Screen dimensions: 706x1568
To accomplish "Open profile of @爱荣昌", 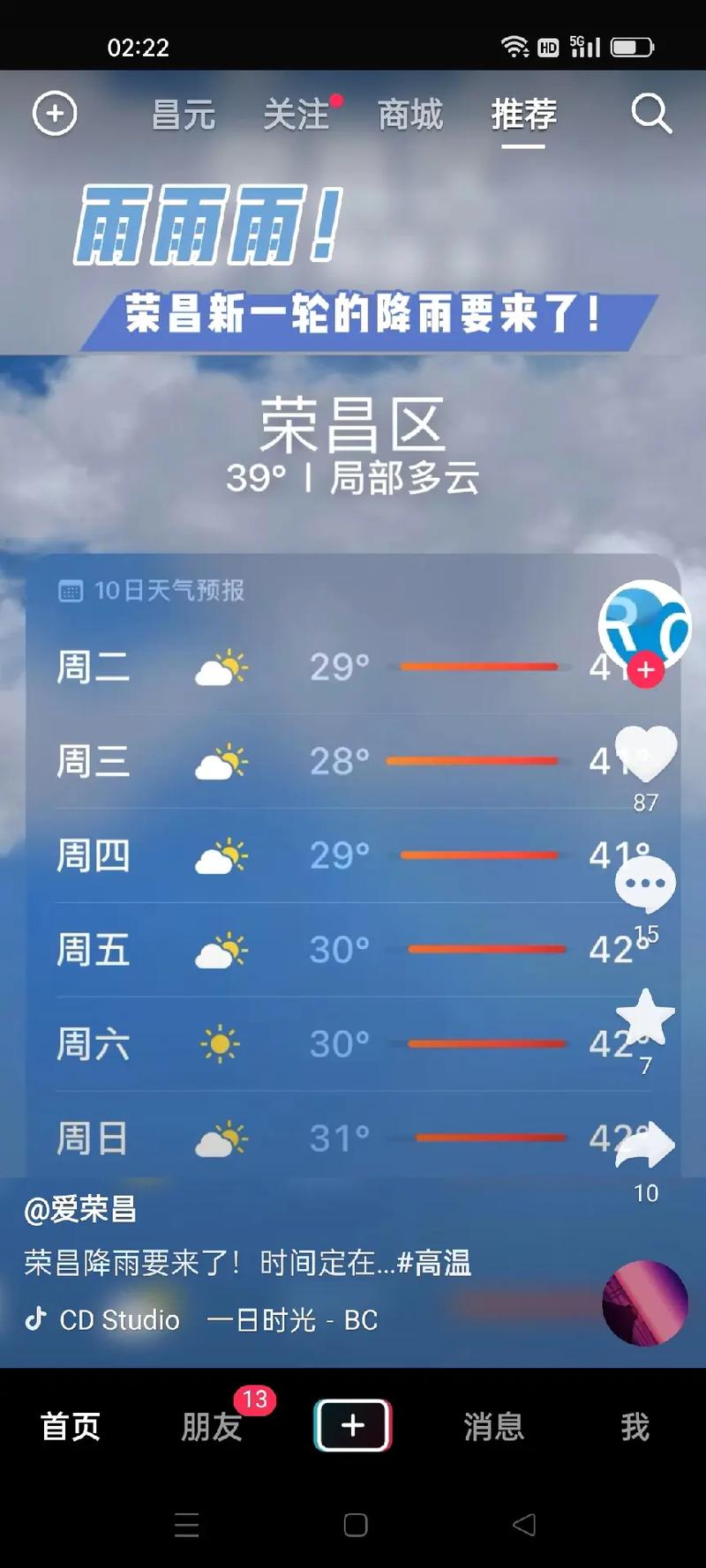I will click(x=79, y=1212).
